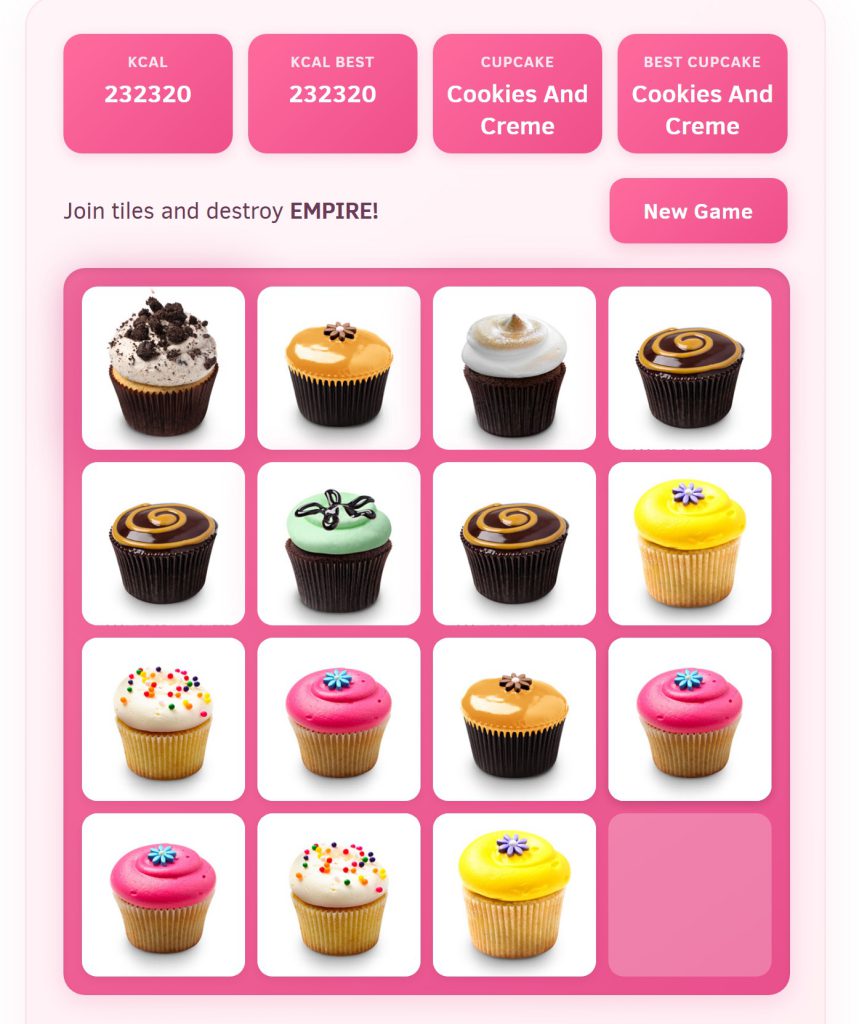
Task: Select the KCAL score display
Action: click(x=147, y=93)
